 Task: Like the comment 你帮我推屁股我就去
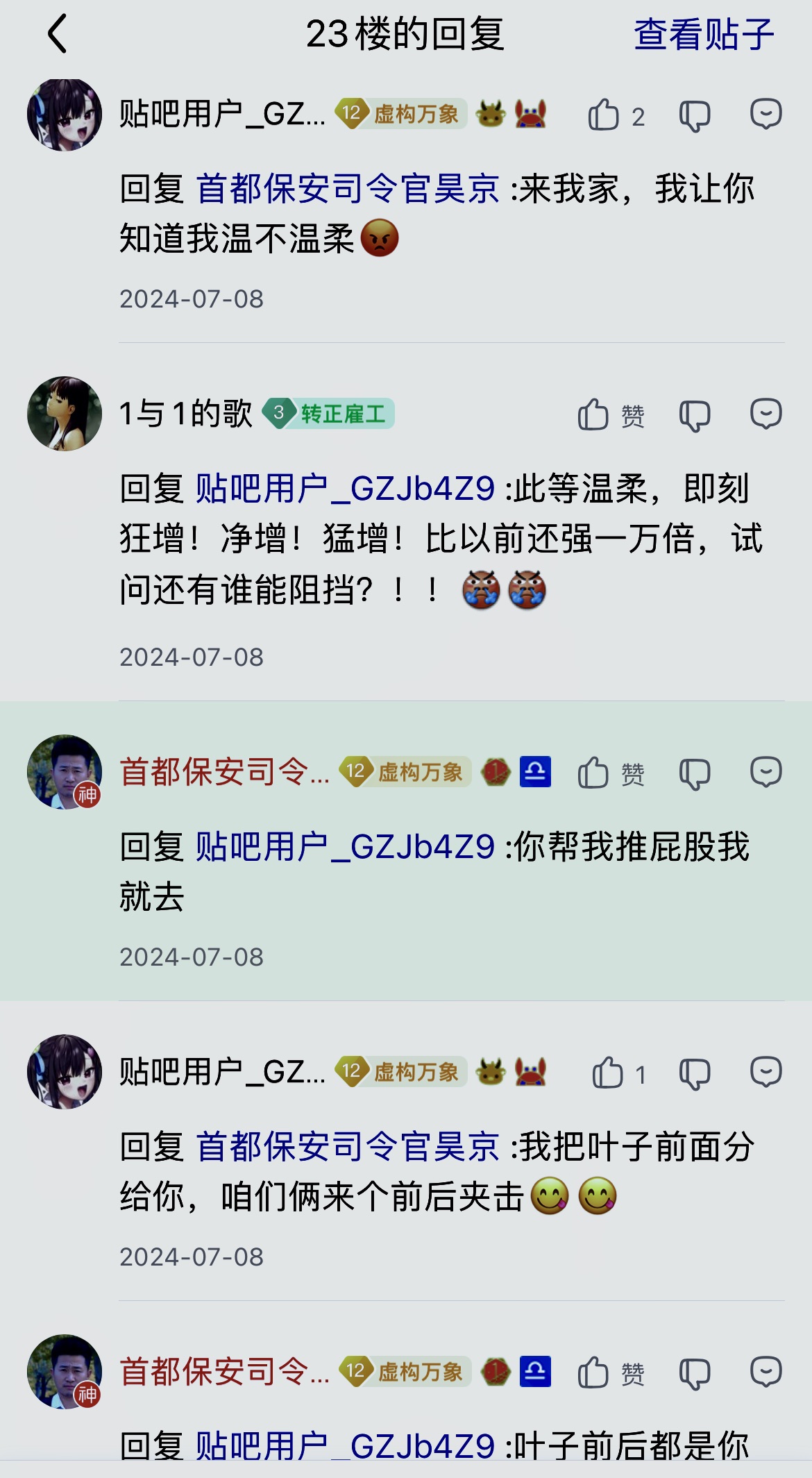[x=593, y=773]
